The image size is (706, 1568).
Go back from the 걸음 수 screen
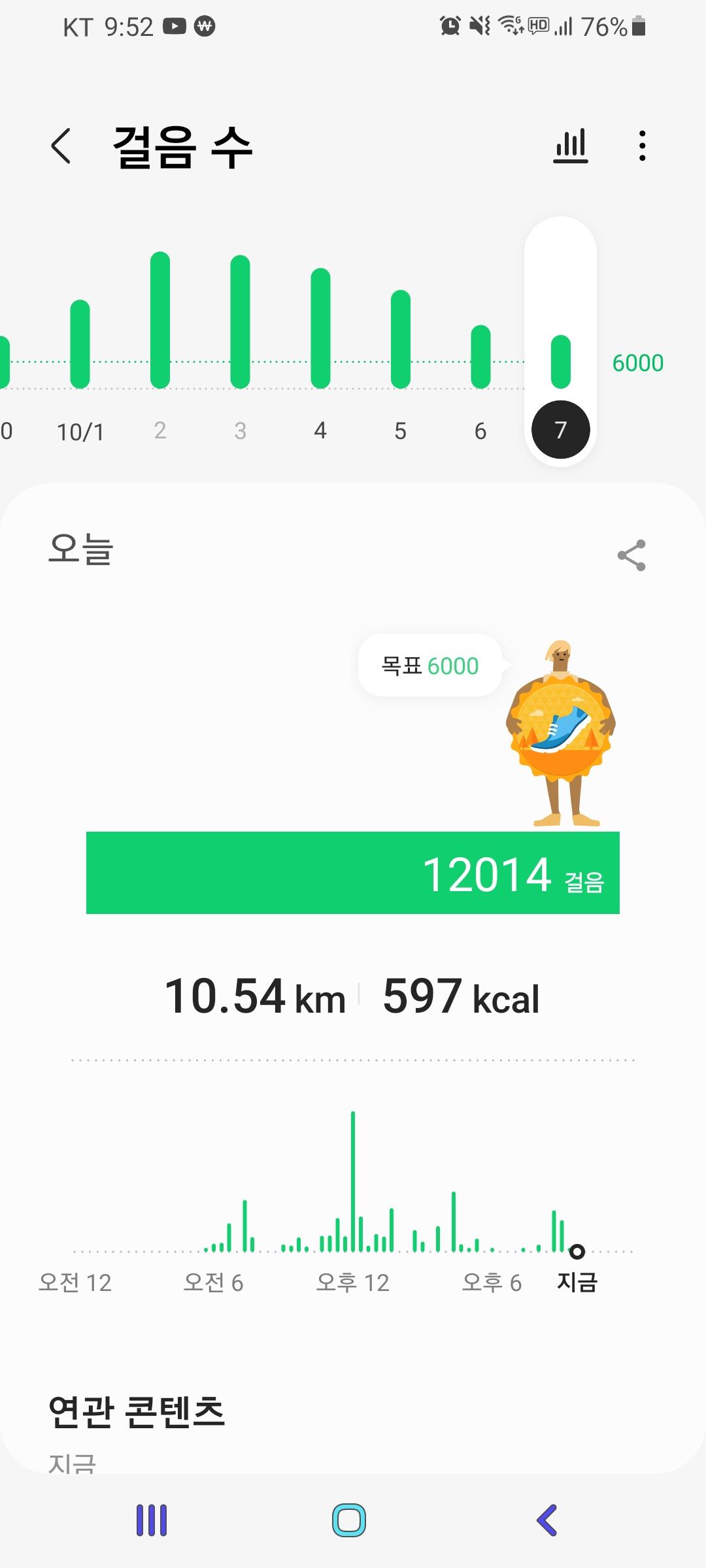61,146
